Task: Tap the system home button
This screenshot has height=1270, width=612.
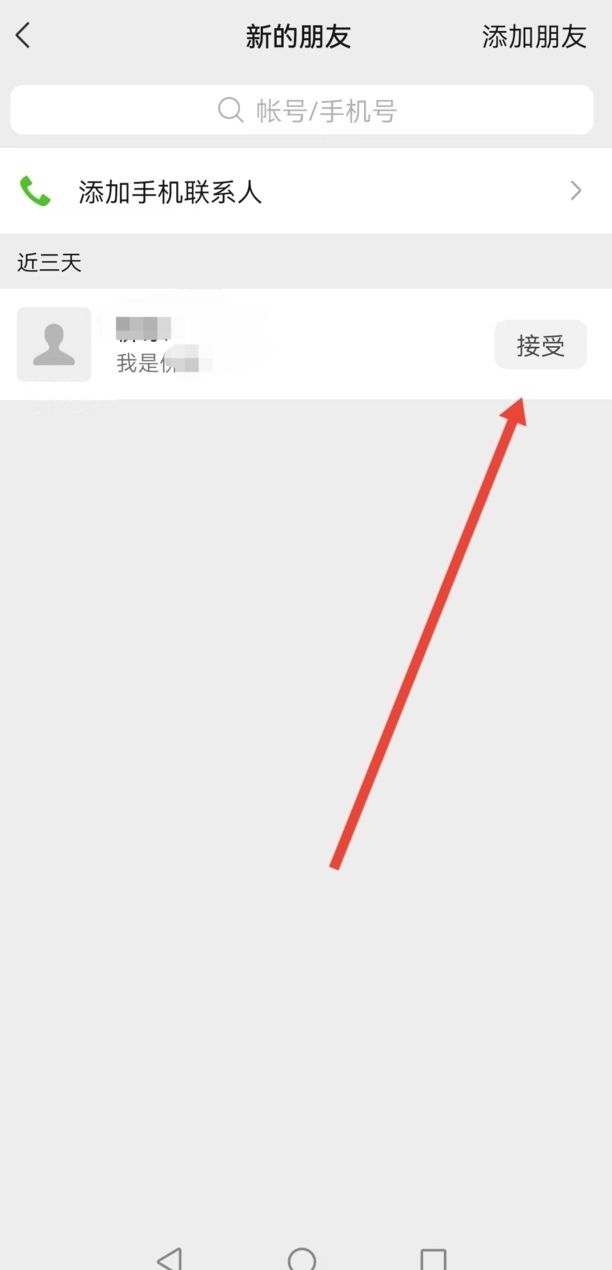Action: pos(302,1258)
